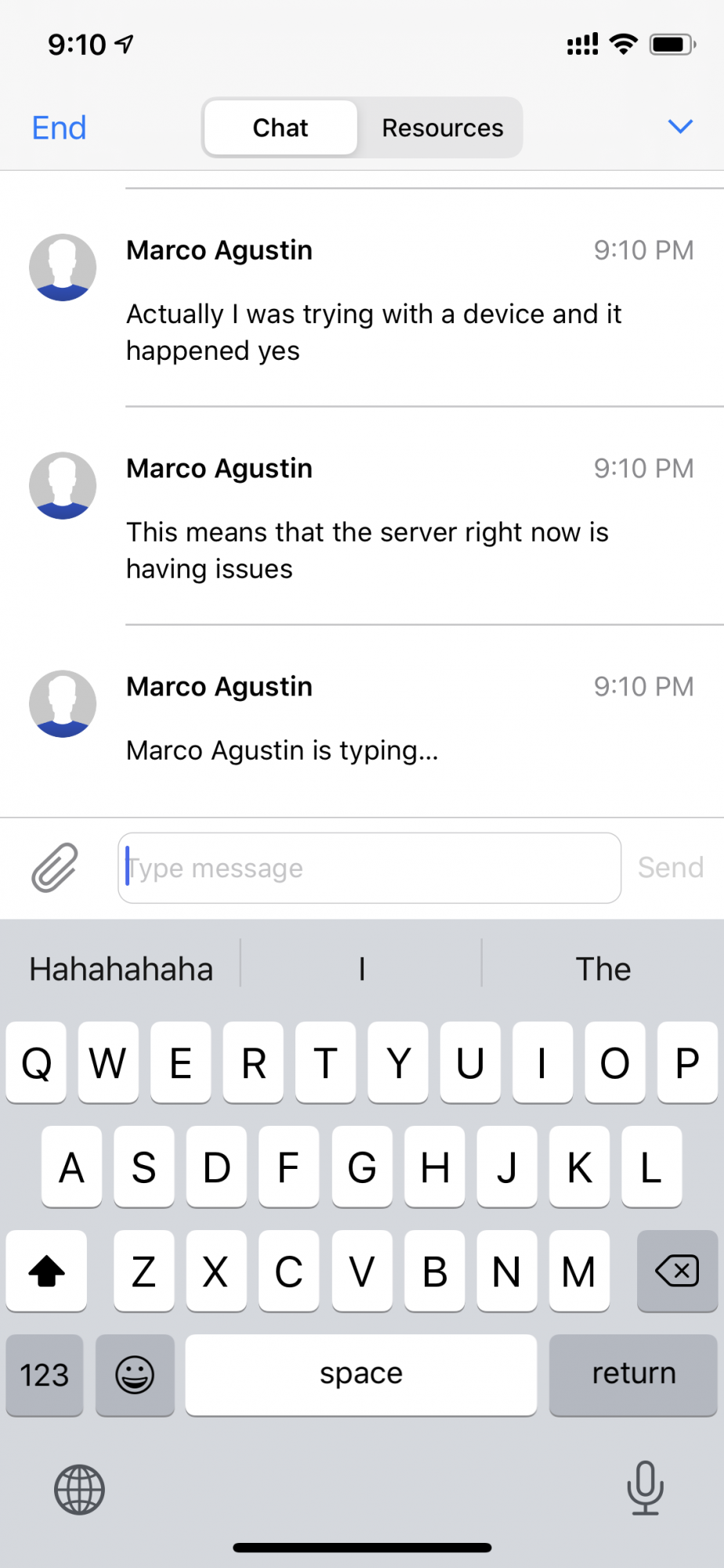Attach a file with the paperclip
The height and width of the screenshot is (1568, 724).
(x=55, y=868)
